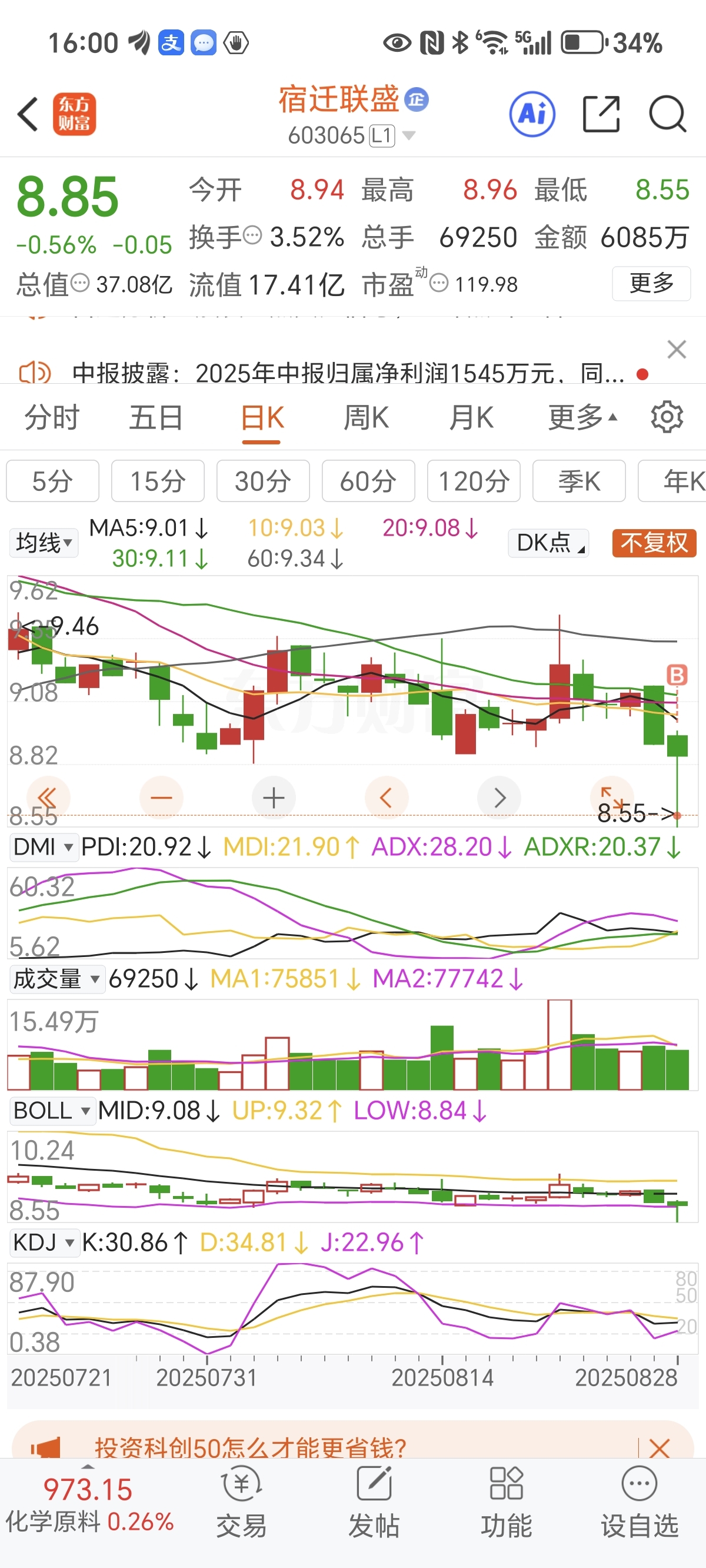The height and width of the screenshot is (1568, 706).
Task: Open 交易 in bottom bar
Action: tap(241, 1501)
